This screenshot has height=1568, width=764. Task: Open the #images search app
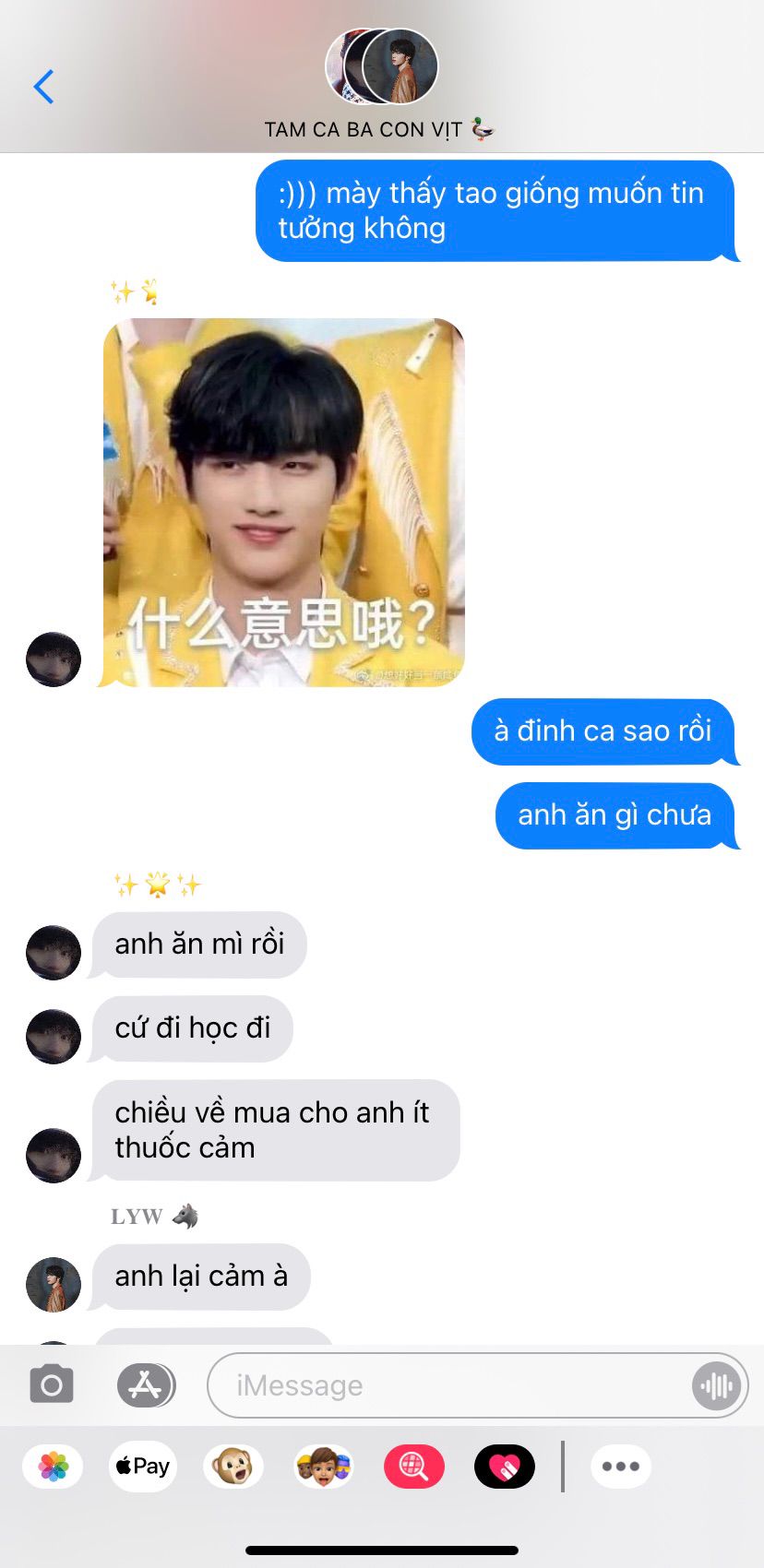pos(413,1467)
